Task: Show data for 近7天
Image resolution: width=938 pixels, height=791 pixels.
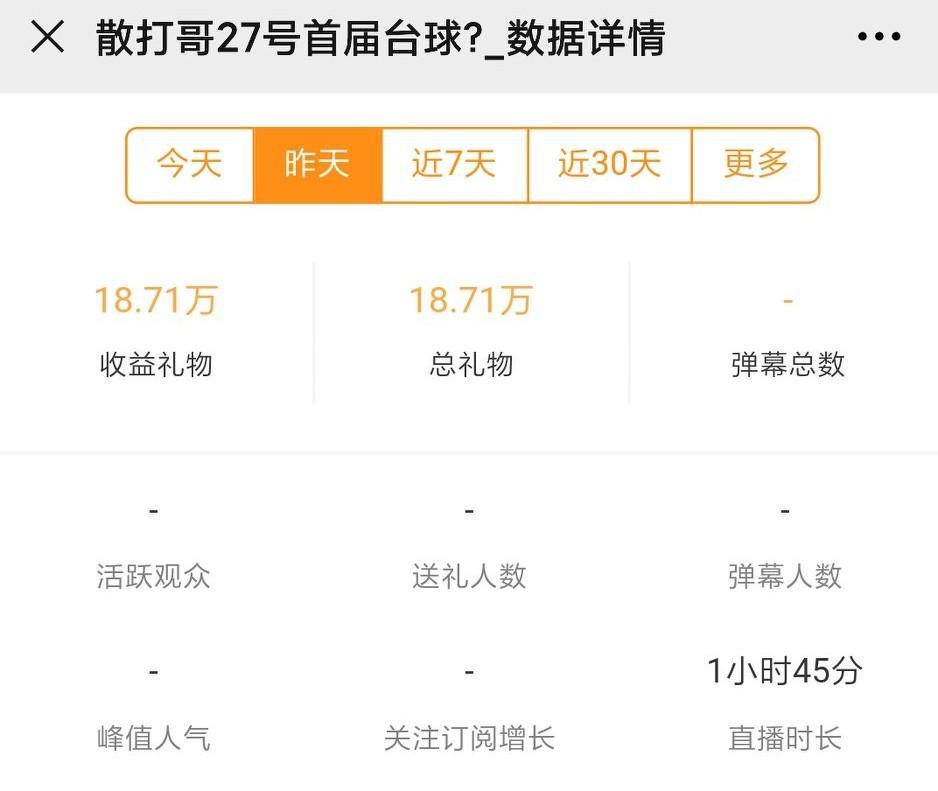Action: tap(454, 165)
